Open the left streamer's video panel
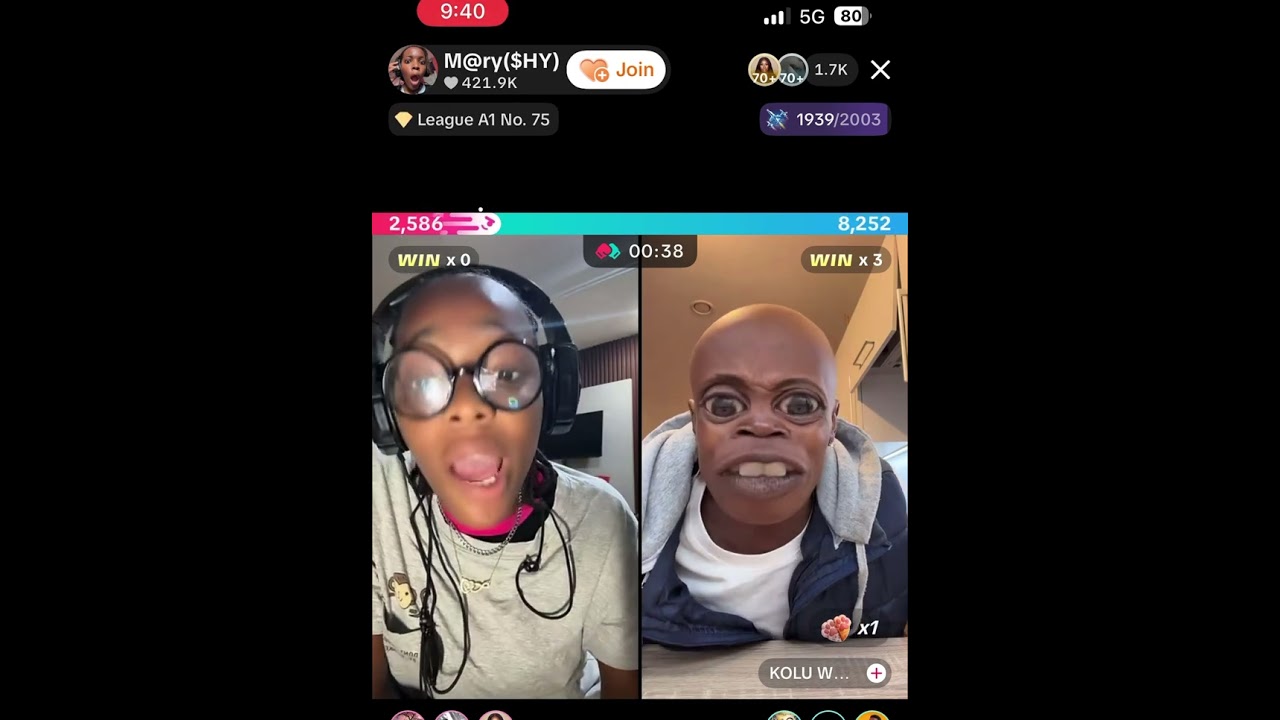 tap(505, 470)
